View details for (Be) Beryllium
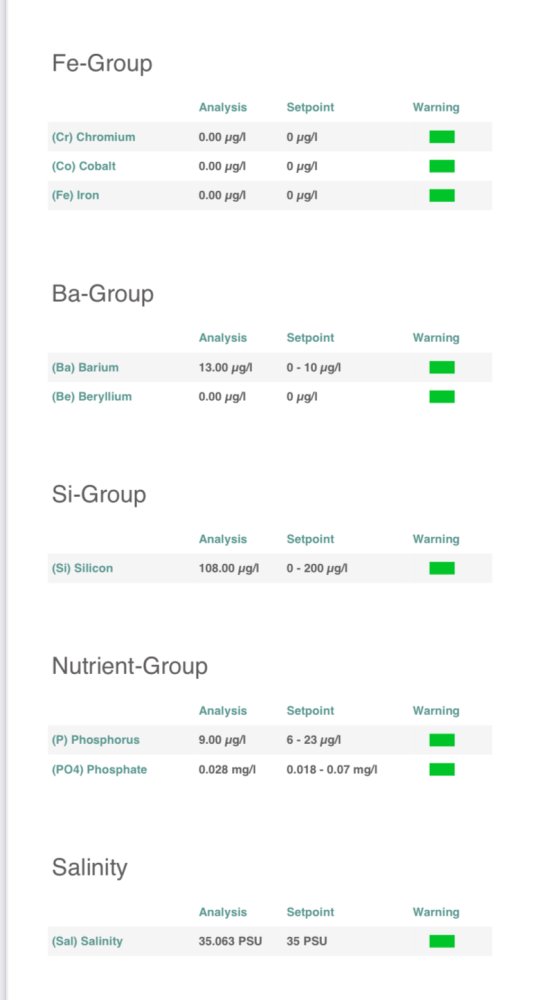Viewport: 538px width, 1000px height. click(x=91, y=397)
